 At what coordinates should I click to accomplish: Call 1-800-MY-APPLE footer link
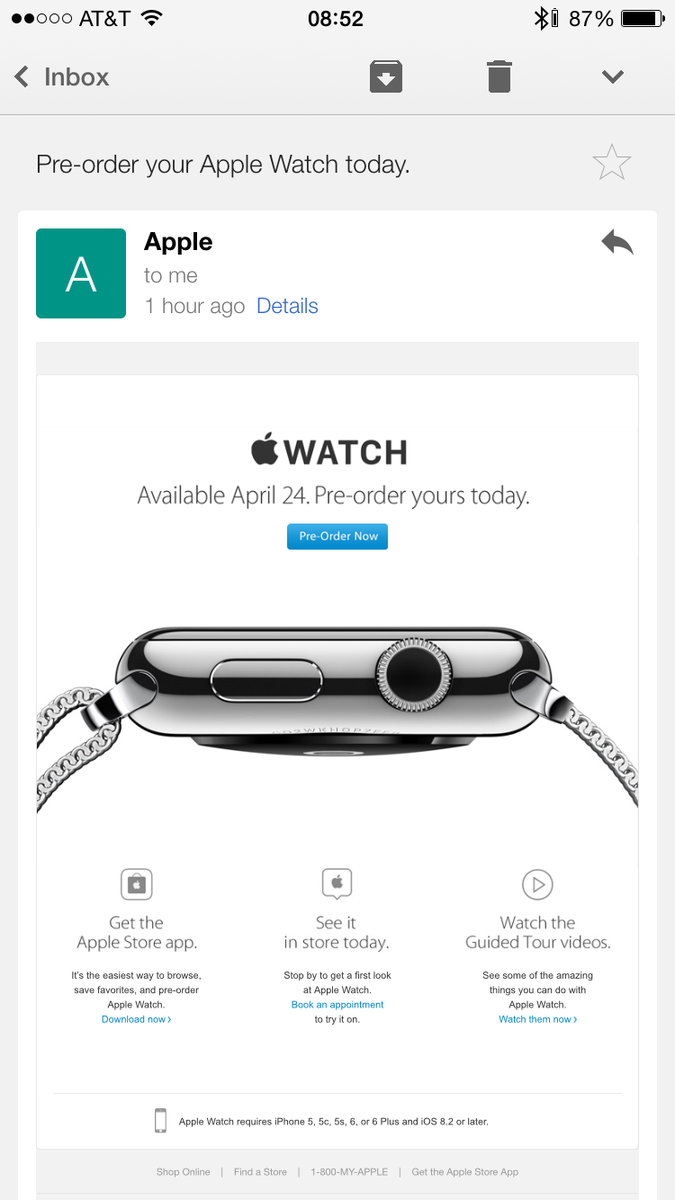pos(348,1172)
